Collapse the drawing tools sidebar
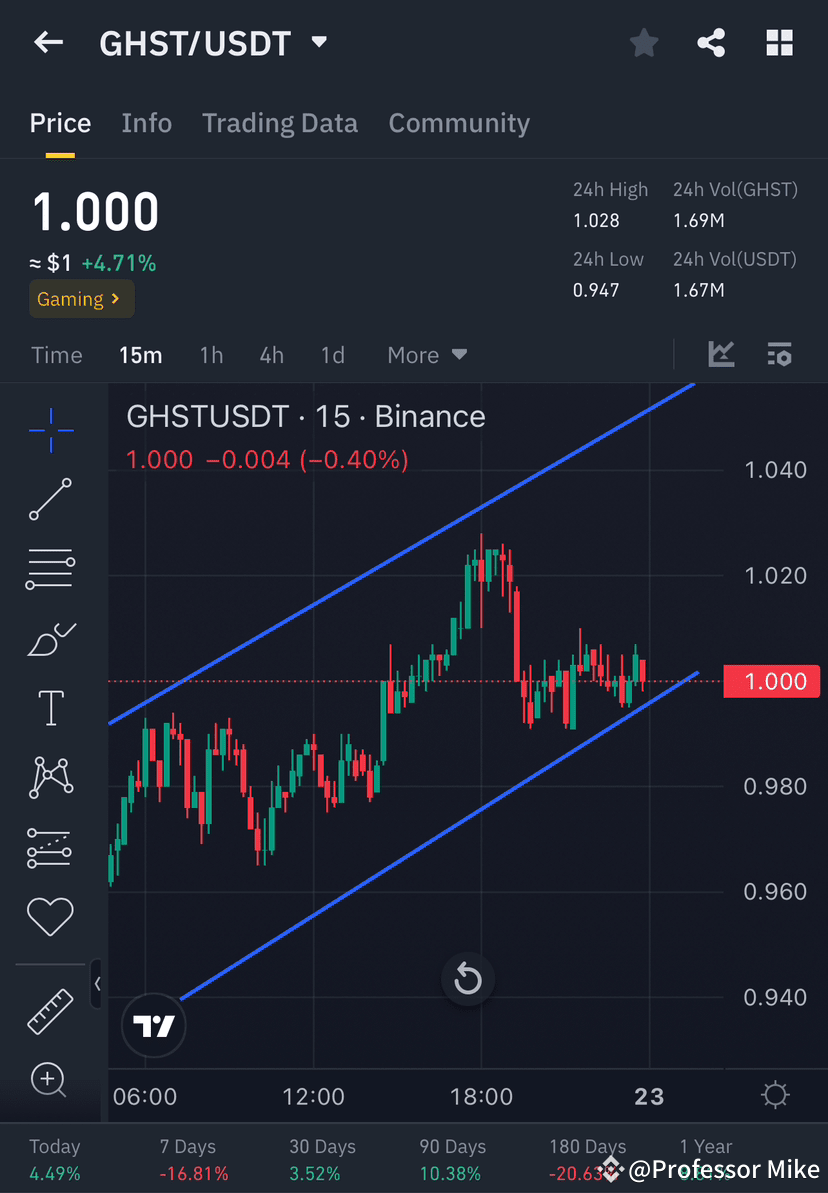 97,983
